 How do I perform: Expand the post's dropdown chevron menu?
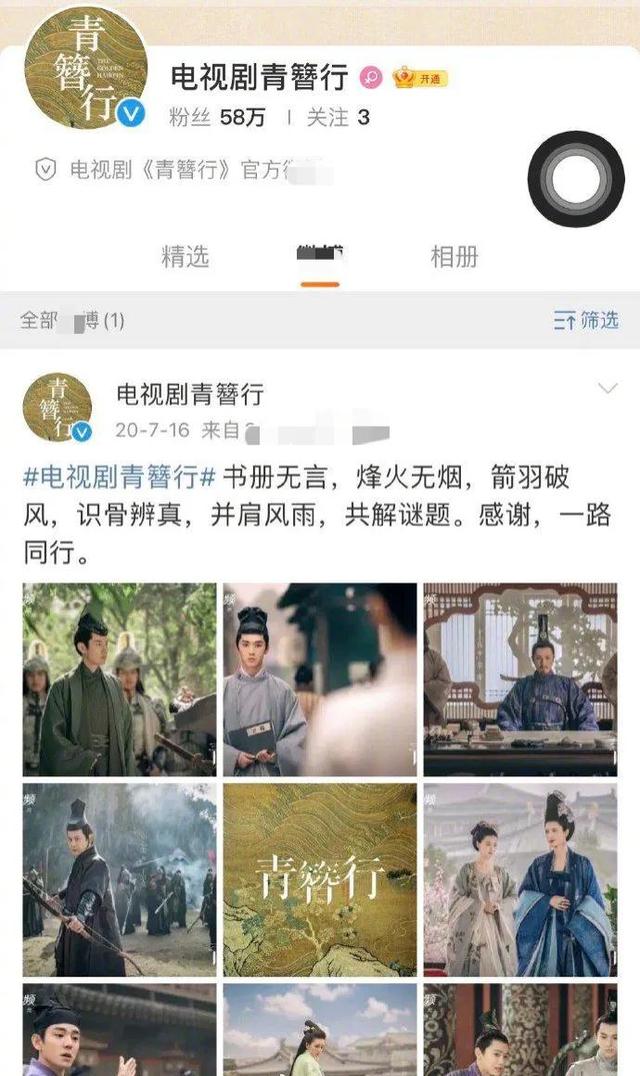coord(608,388)
